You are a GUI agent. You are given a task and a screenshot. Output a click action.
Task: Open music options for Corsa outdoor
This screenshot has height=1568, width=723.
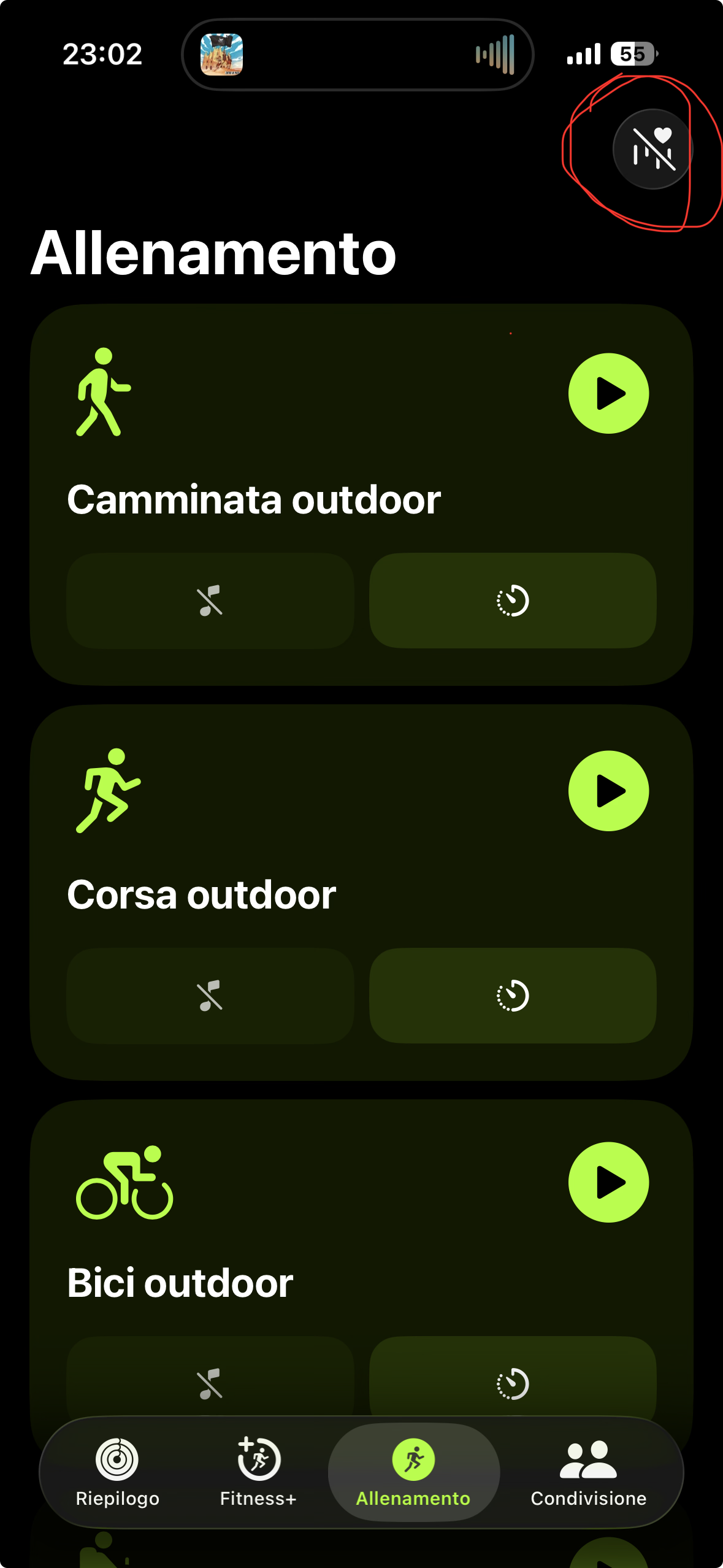(x=210, y=996)
